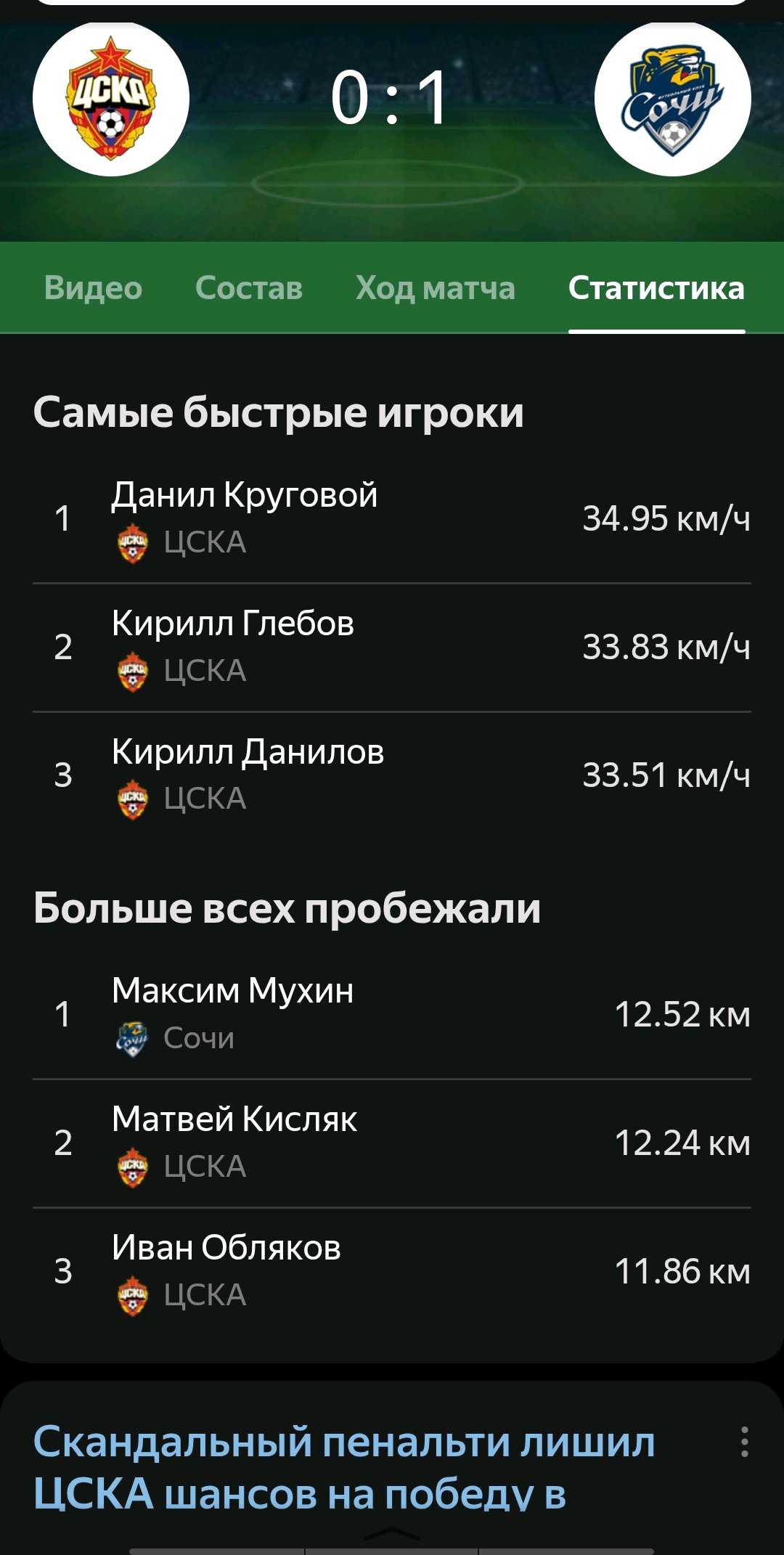Open the three-dot menu beside the news headline
Screen dimensions: 784x1555
click(x=744, y=1442)
